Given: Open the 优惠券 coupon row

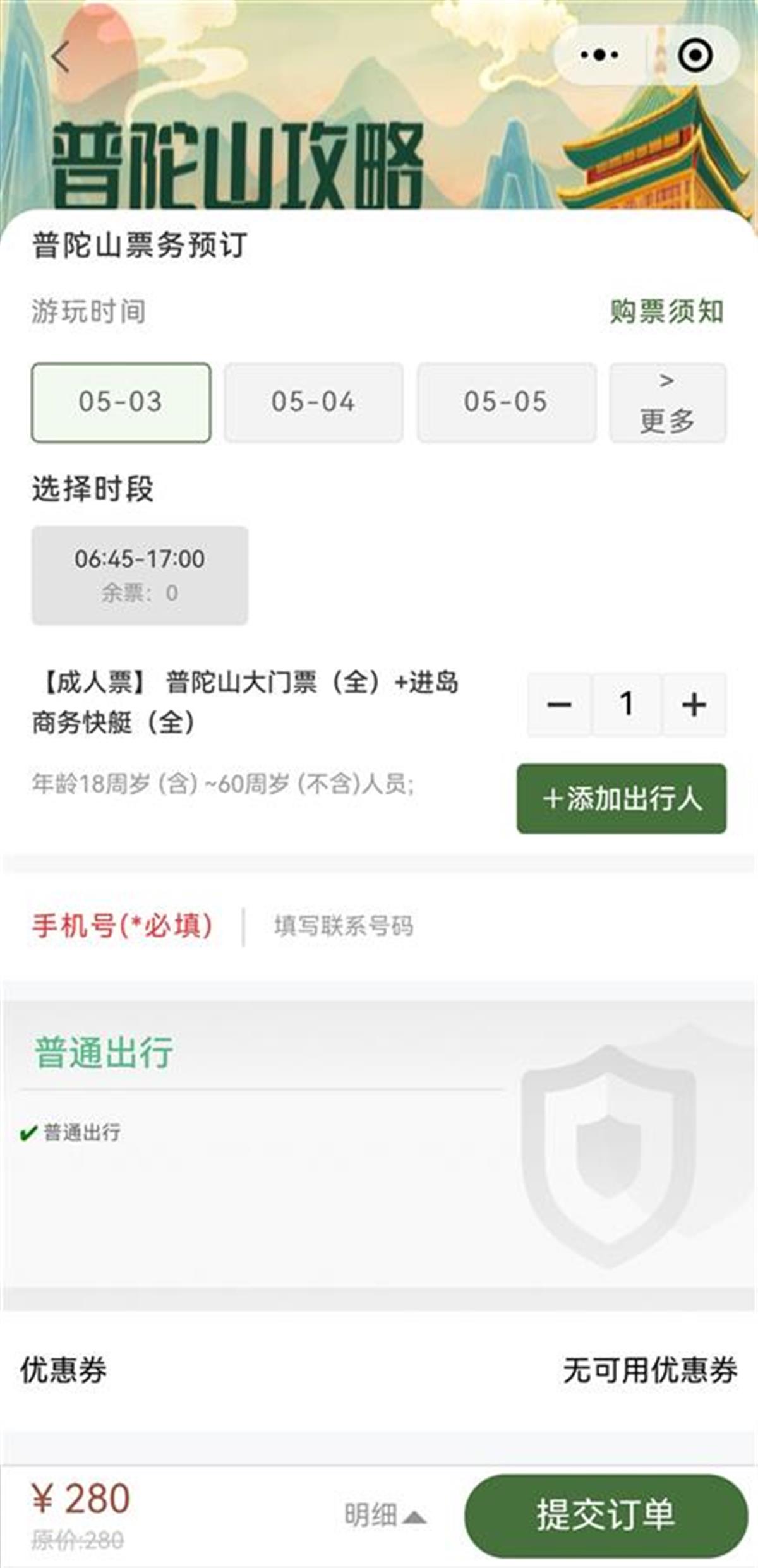Looking at the screenshot, I should (x=379, y=1370).
